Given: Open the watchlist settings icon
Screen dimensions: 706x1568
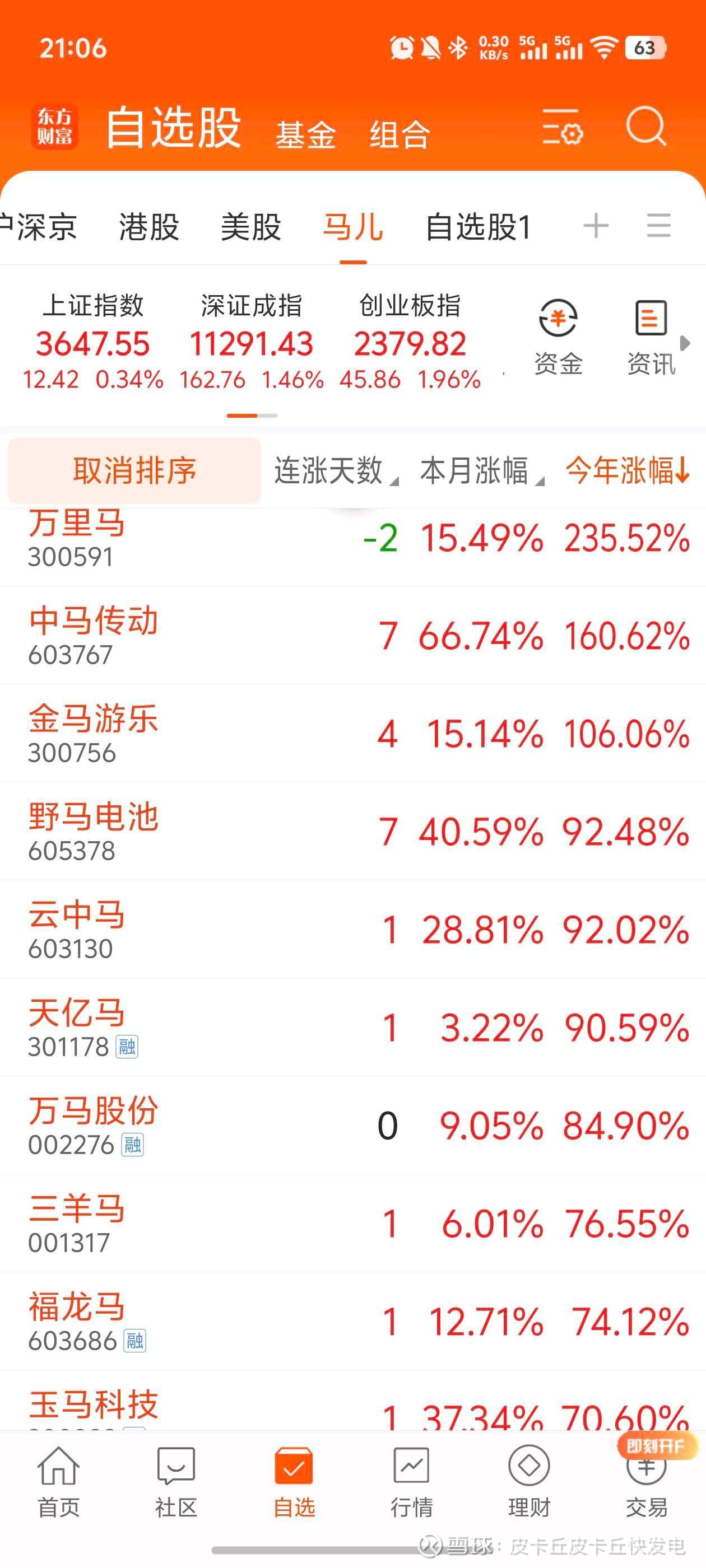Looking at the screenshot, I should pyautogui.click(x=562, y=127).
